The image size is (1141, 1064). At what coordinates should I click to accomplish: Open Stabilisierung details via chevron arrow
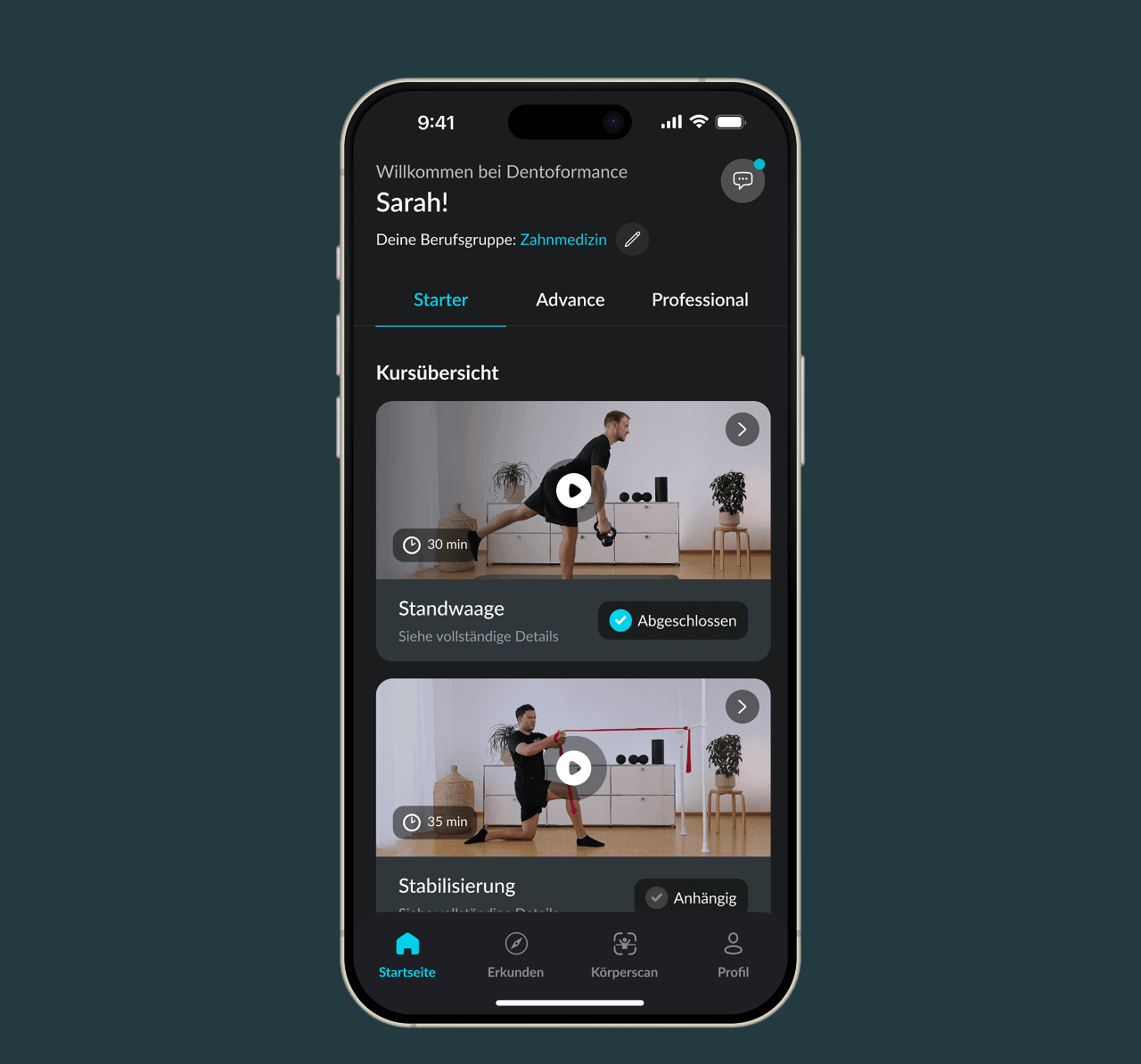coord(742,707)
